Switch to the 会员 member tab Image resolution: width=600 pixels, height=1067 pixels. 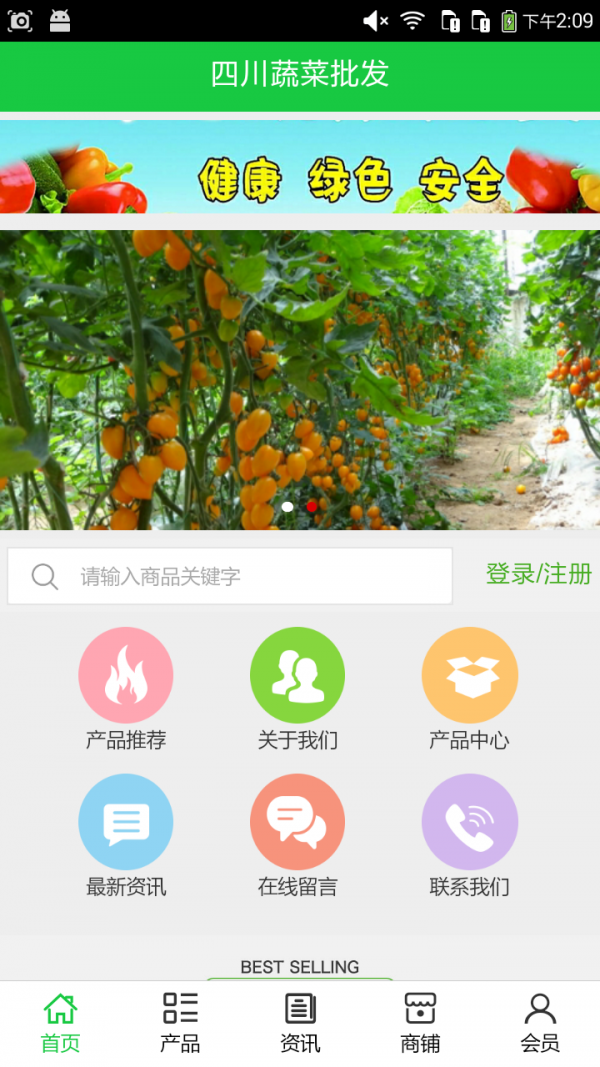click(540, 1023)
